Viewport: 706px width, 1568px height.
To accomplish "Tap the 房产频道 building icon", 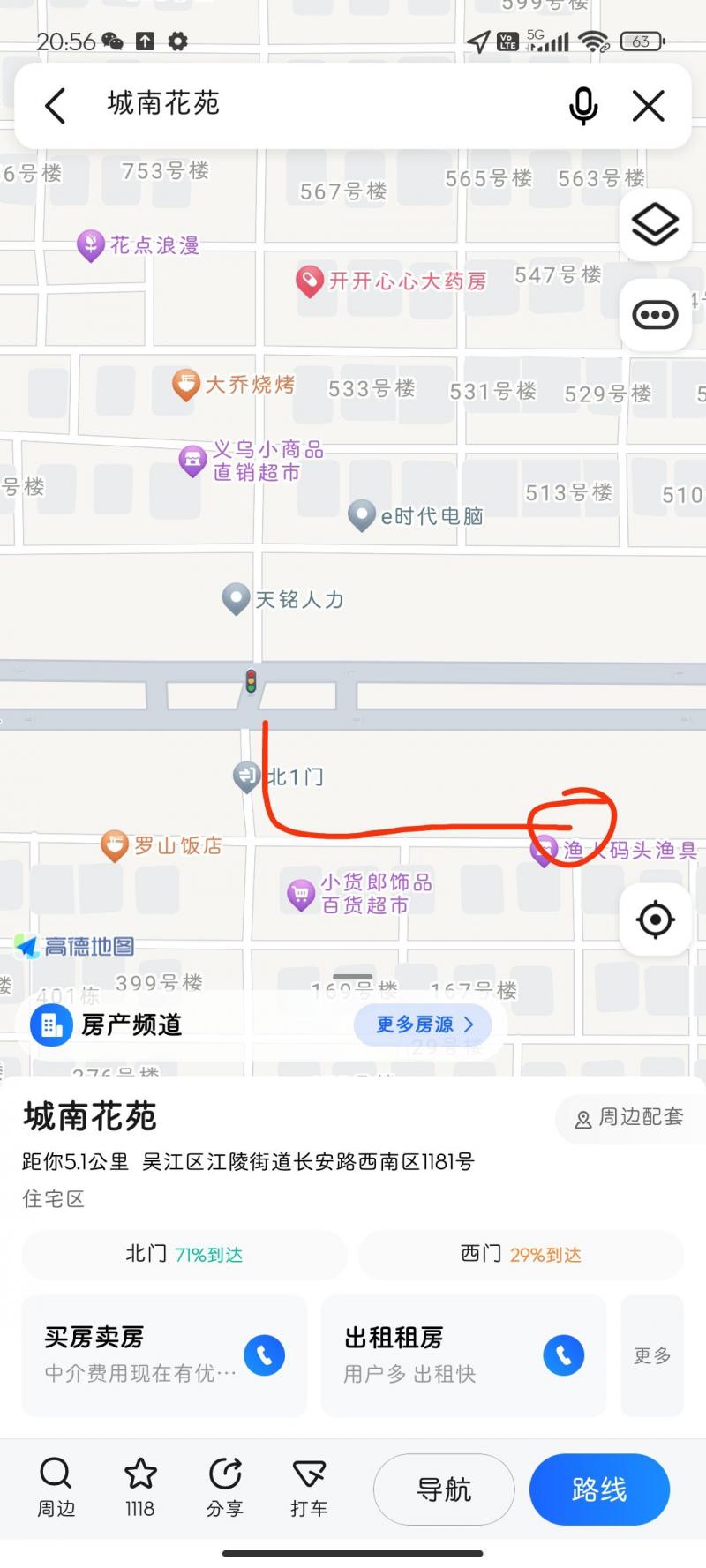I will [x=49, y=1024].
